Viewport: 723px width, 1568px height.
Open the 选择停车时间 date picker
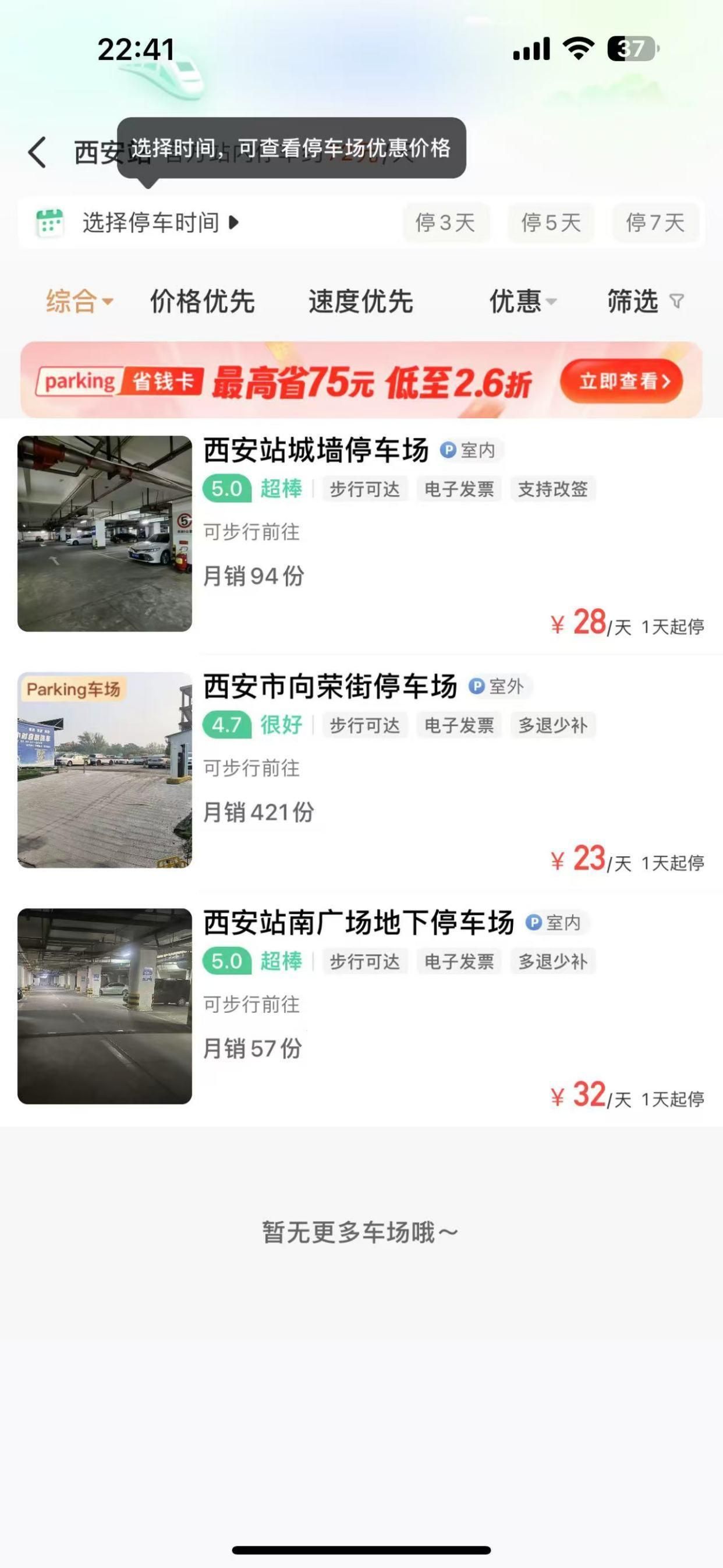(151, 223)
